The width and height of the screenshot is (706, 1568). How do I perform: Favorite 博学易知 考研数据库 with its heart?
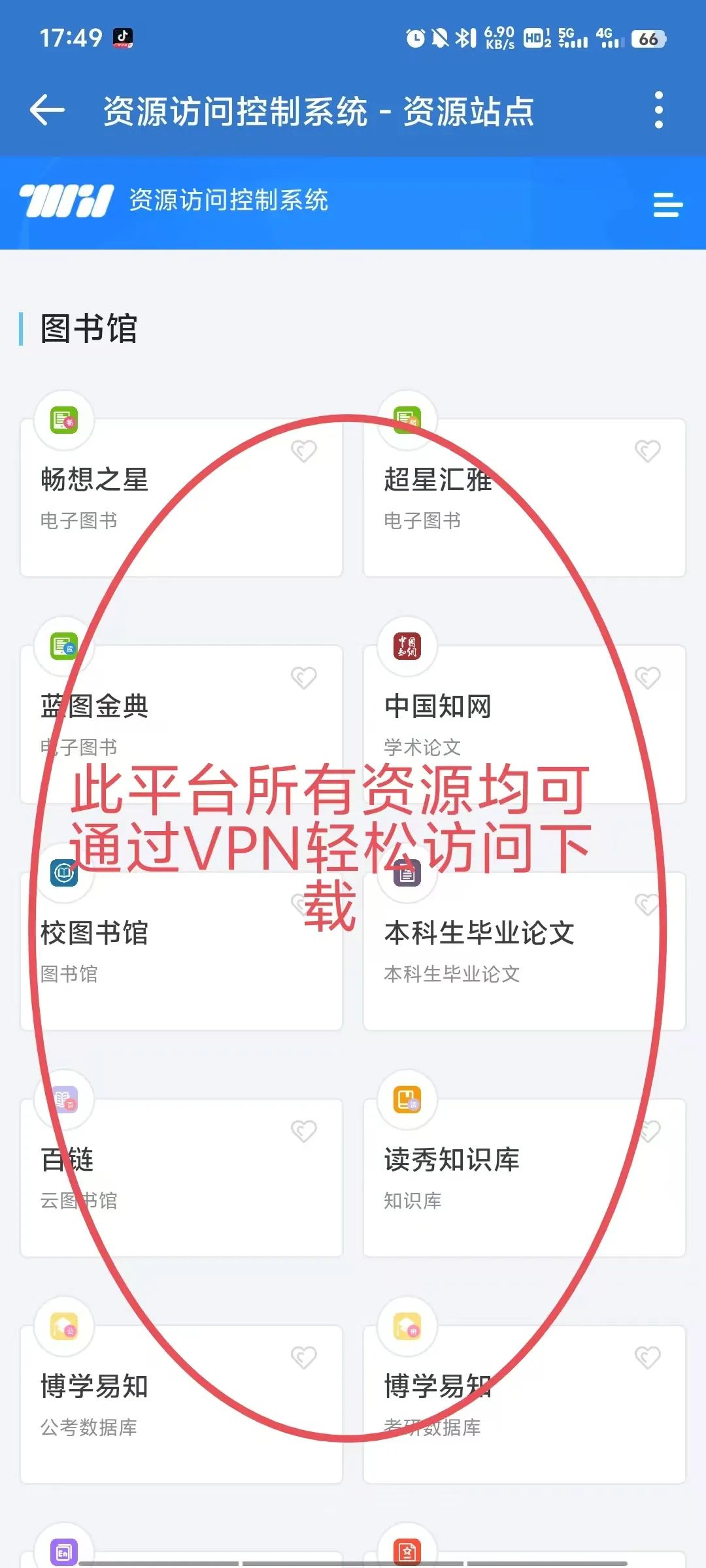647,1358
